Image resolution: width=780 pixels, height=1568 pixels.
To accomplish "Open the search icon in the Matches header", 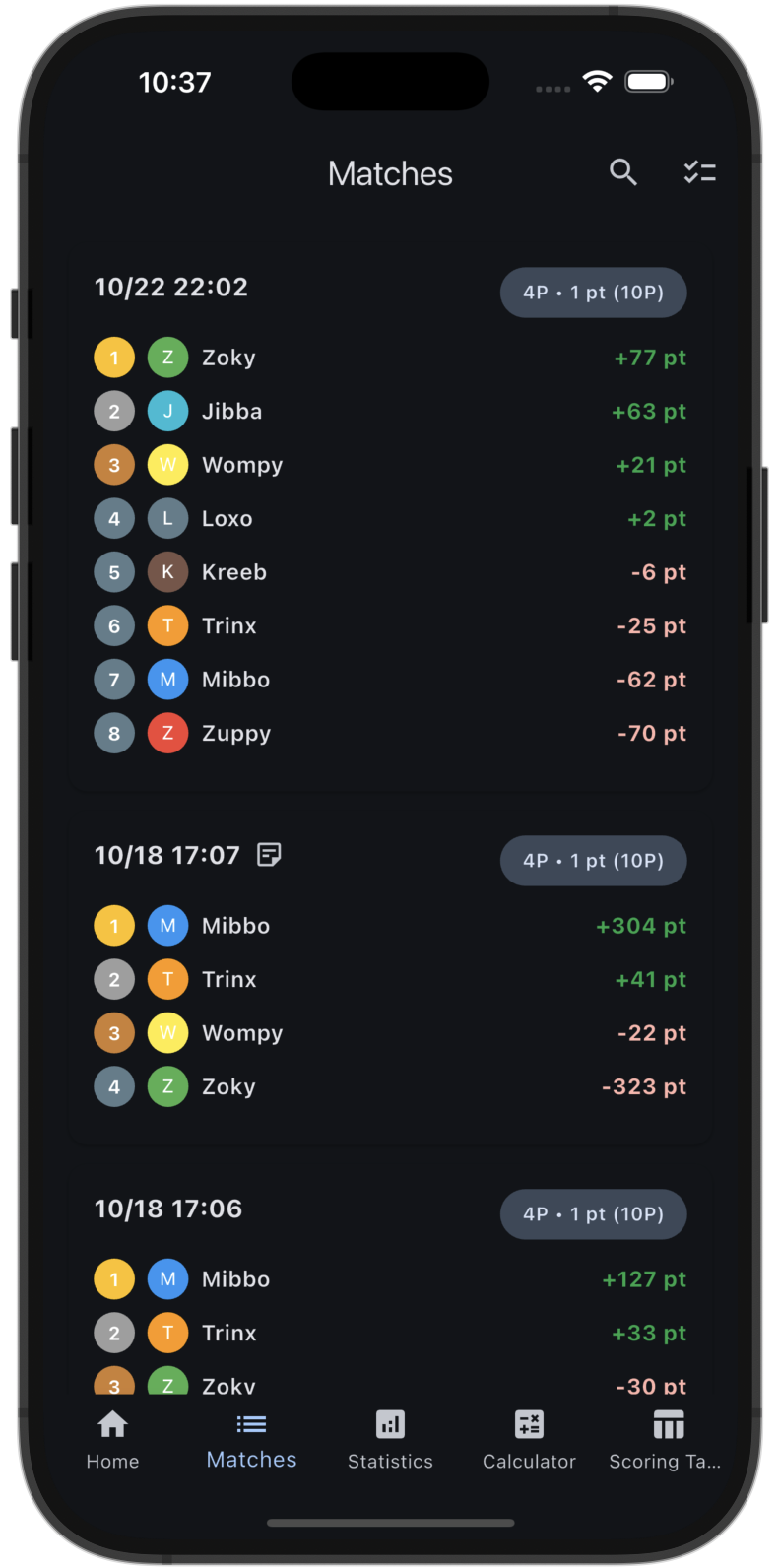I will tap(623, 172).
